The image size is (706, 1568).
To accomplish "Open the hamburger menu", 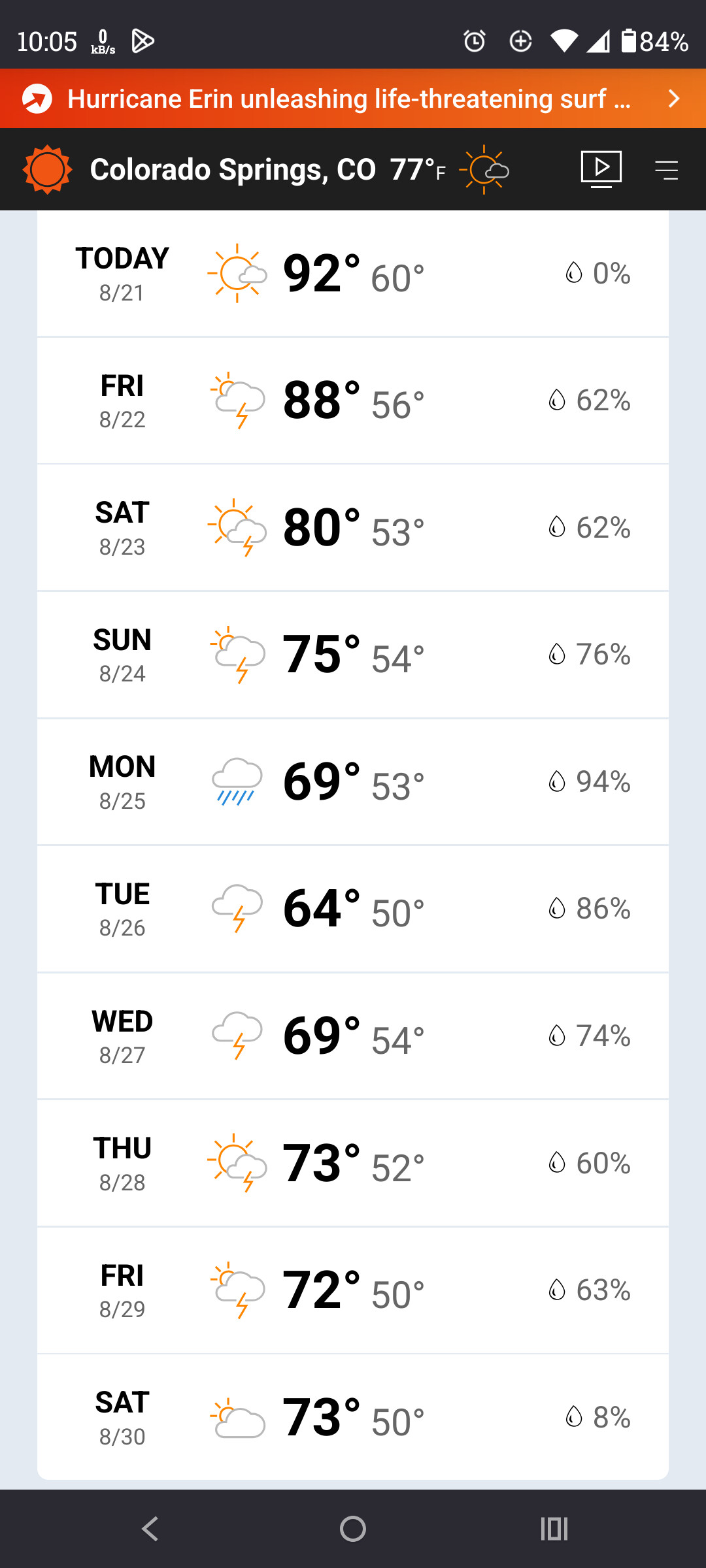I will coord(667,170).
